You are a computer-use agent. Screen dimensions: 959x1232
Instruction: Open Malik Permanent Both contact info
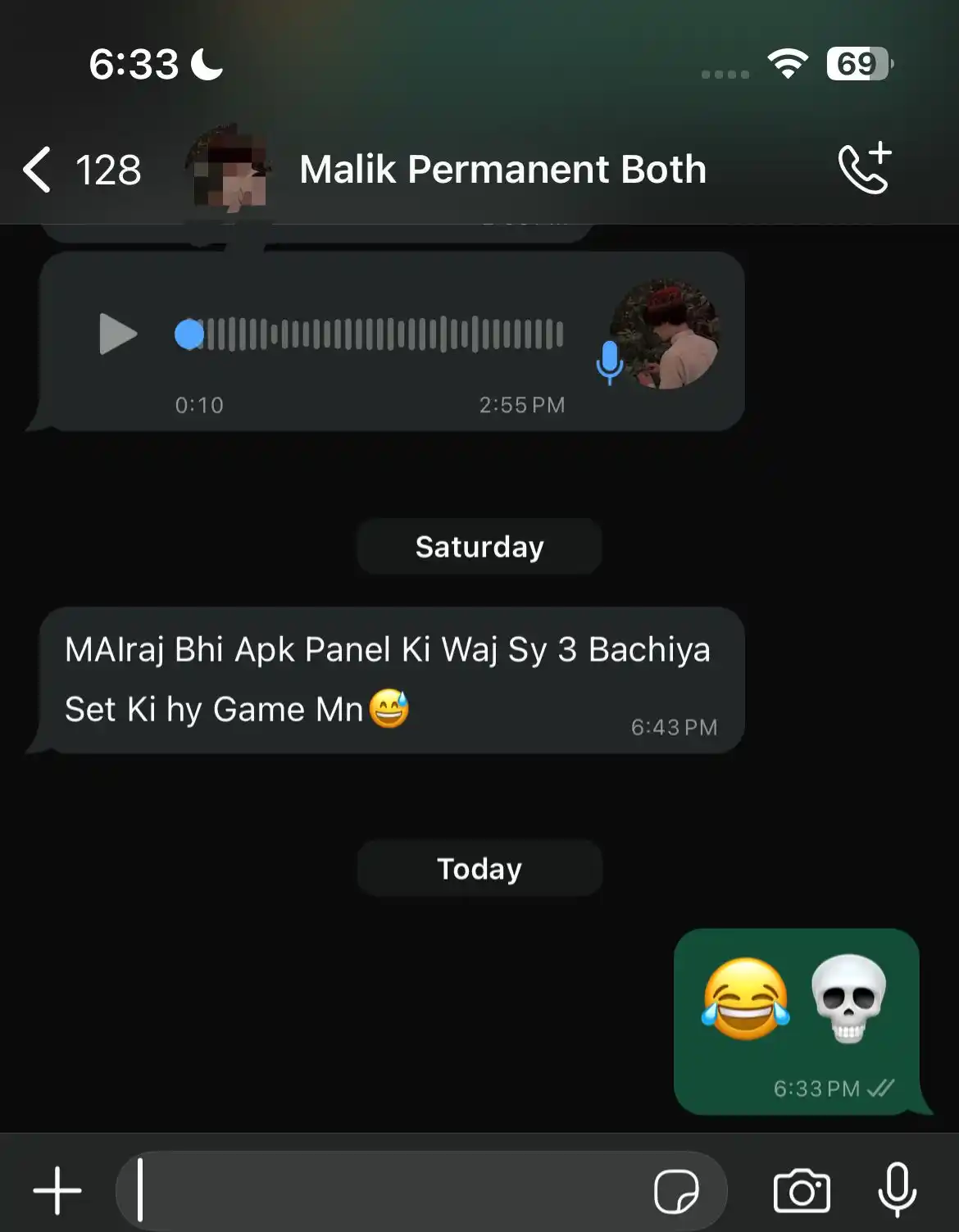point(502,170)
